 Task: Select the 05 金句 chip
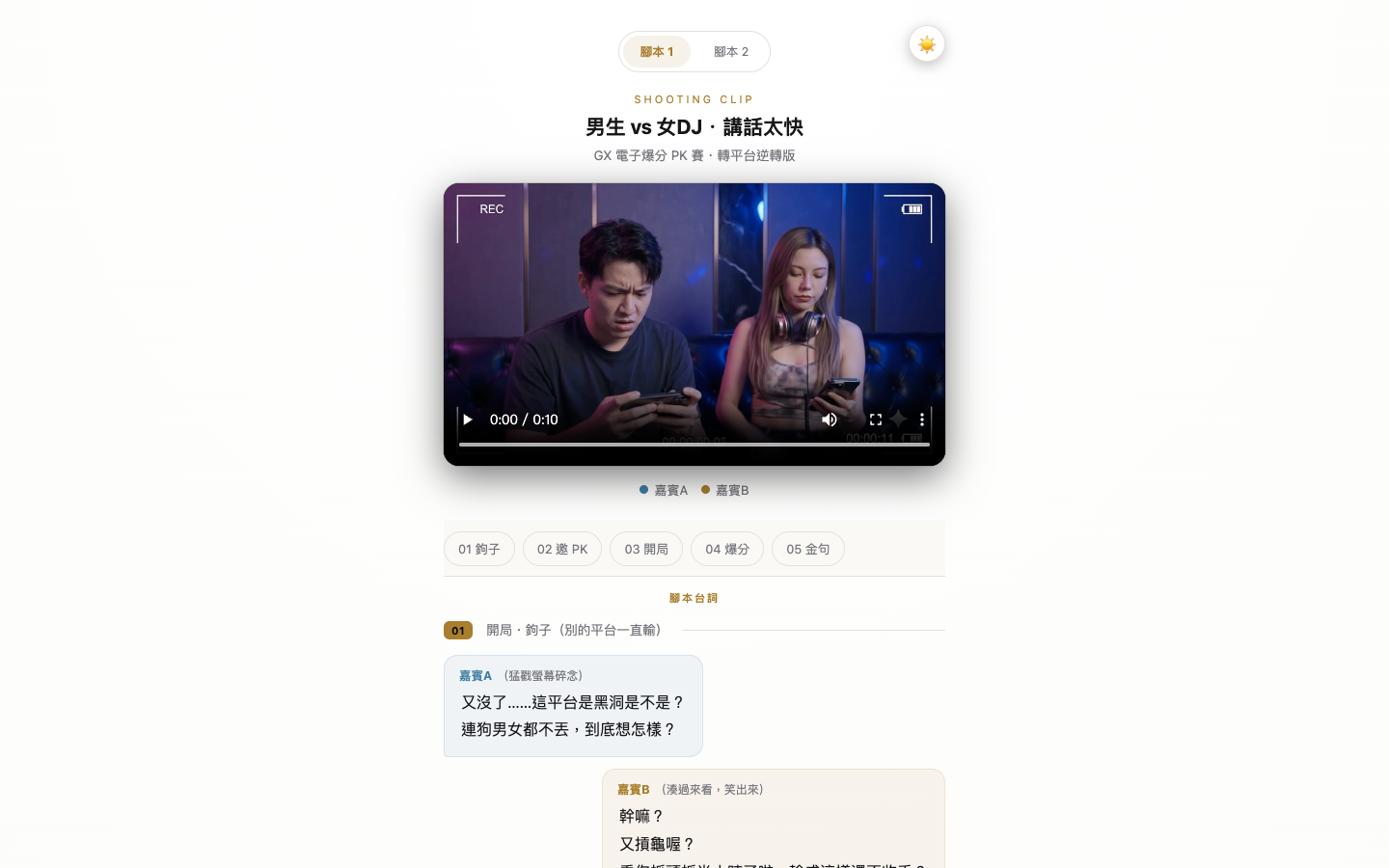click(x=808, y=549)
